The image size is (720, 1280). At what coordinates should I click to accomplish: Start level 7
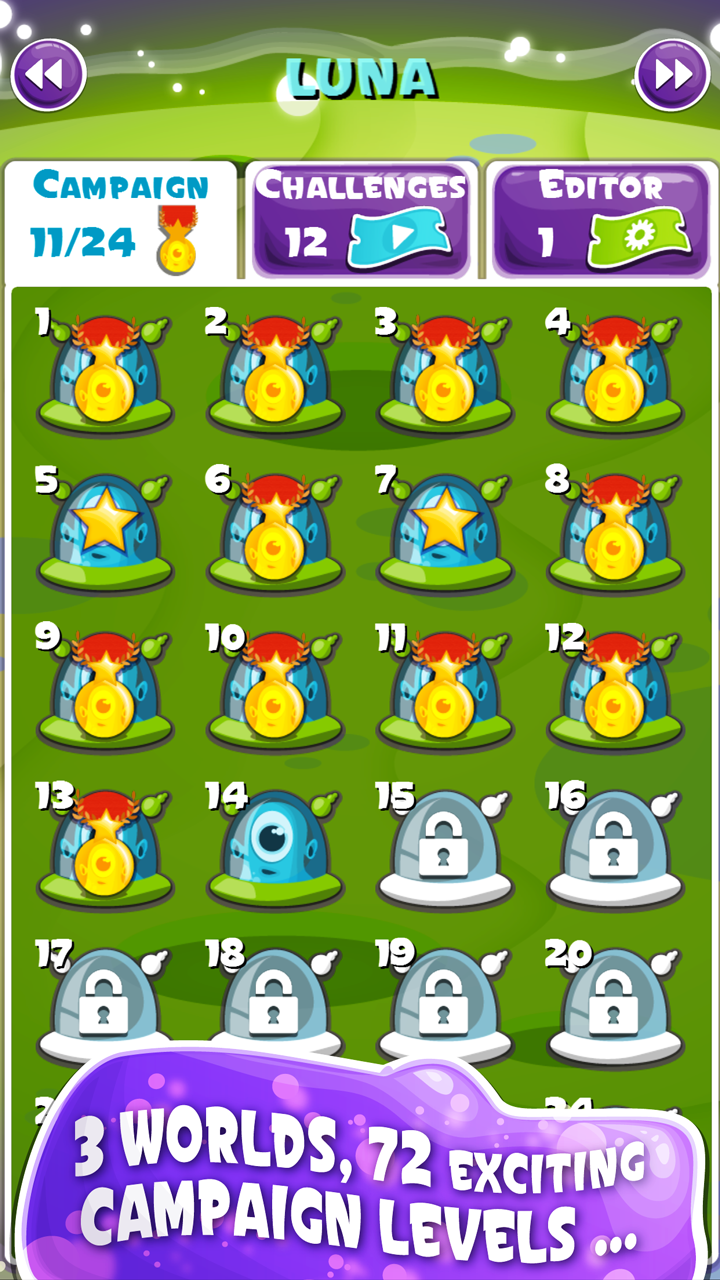[445, 532]
